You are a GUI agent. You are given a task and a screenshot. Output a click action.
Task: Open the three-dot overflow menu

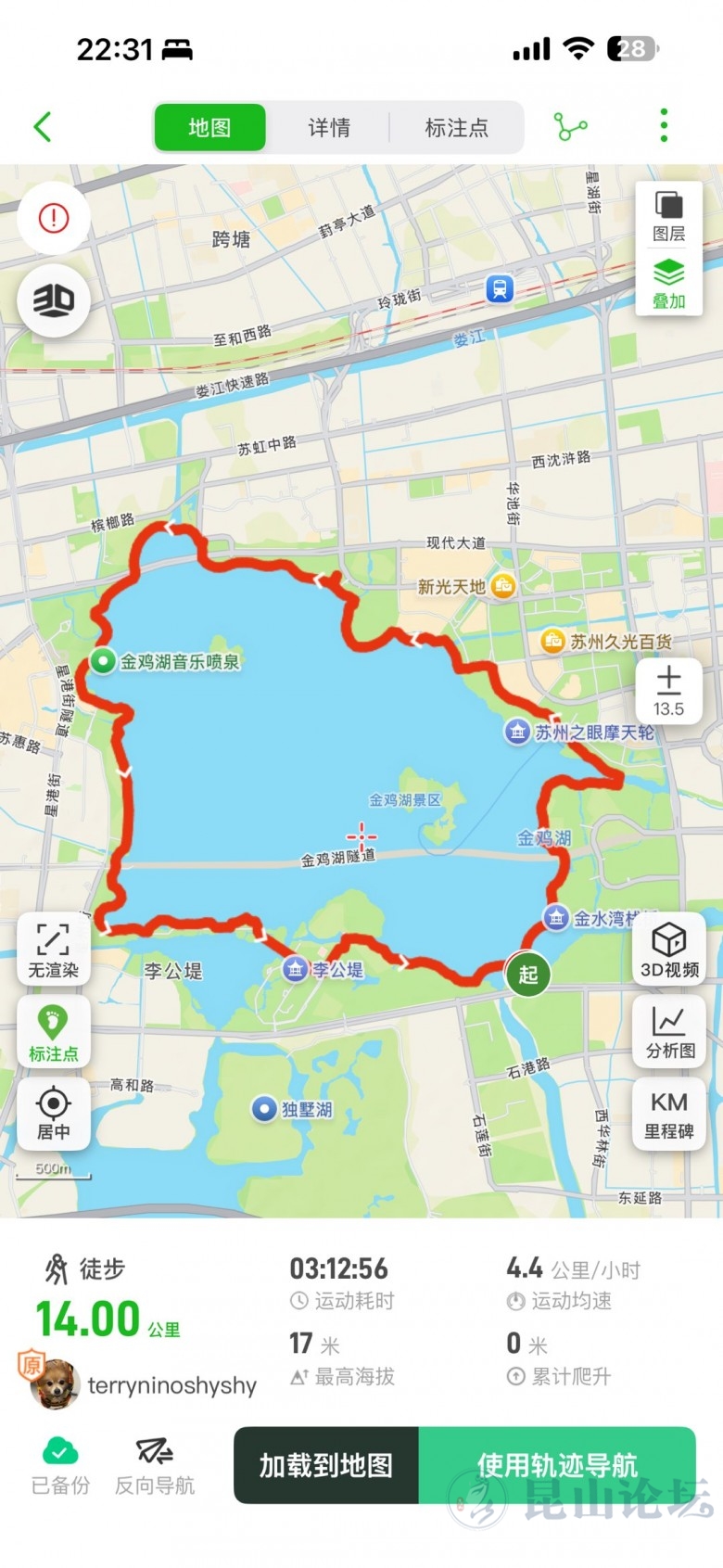click(664, 126)
